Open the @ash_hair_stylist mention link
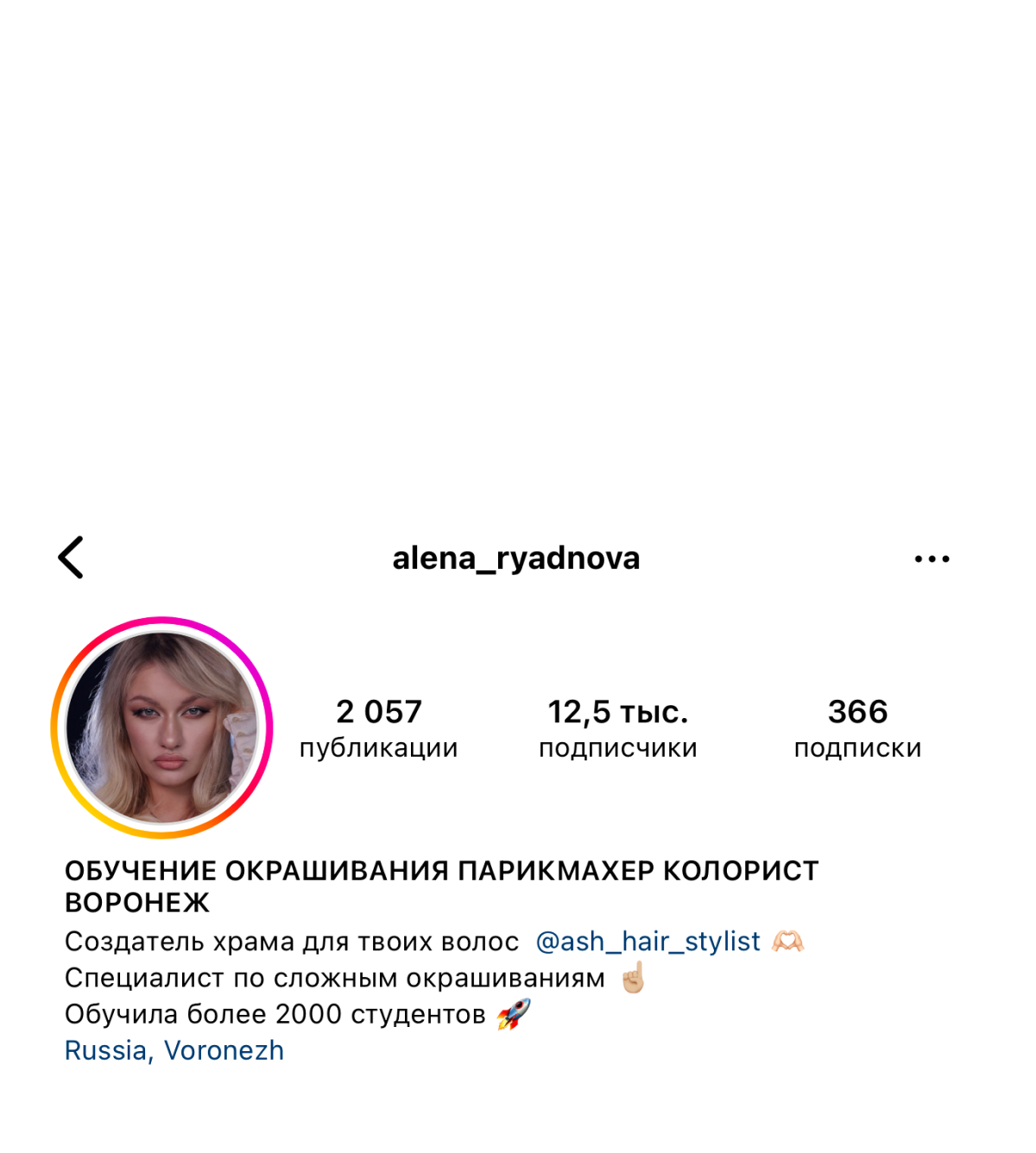Image resolution: width=1036 pixels, height=1153 pixels. pyautogui.click(x=648, y=941)
